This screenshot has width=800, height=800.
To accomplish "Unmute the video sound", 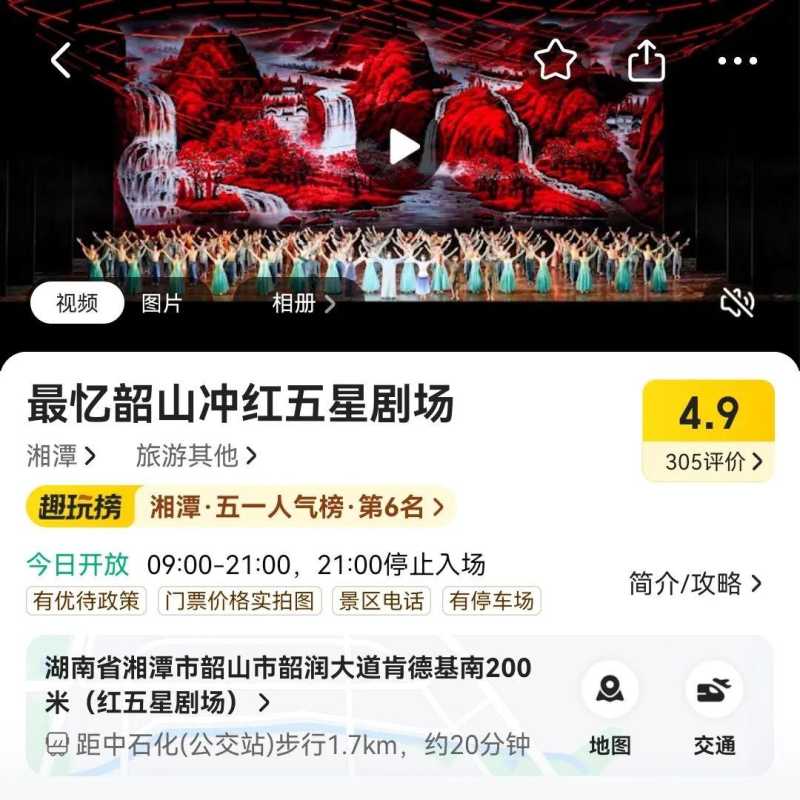I will pyautogui.click(x=737, y=302).
